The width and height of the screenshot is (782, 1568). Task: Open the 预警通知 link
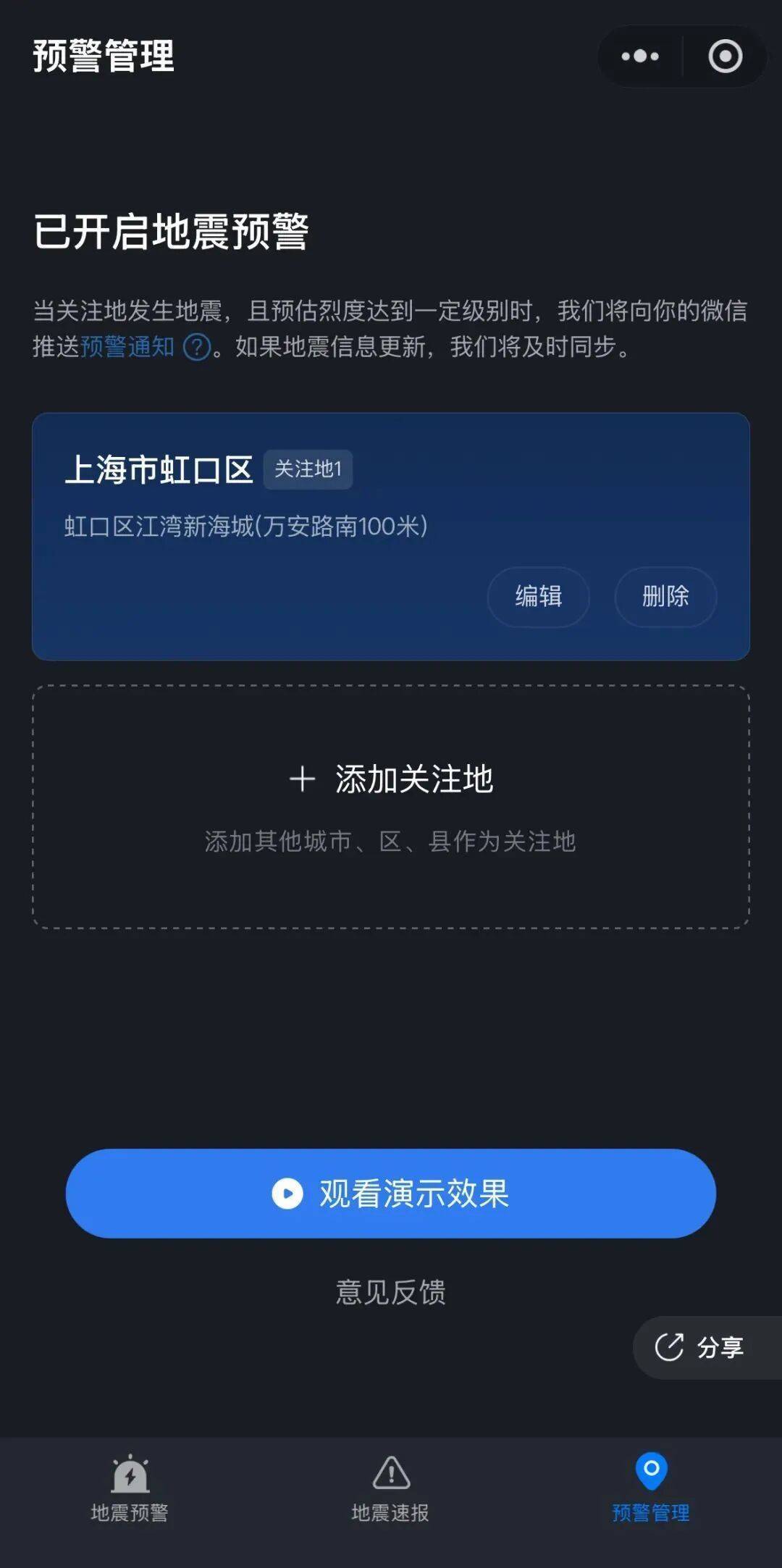127,347
